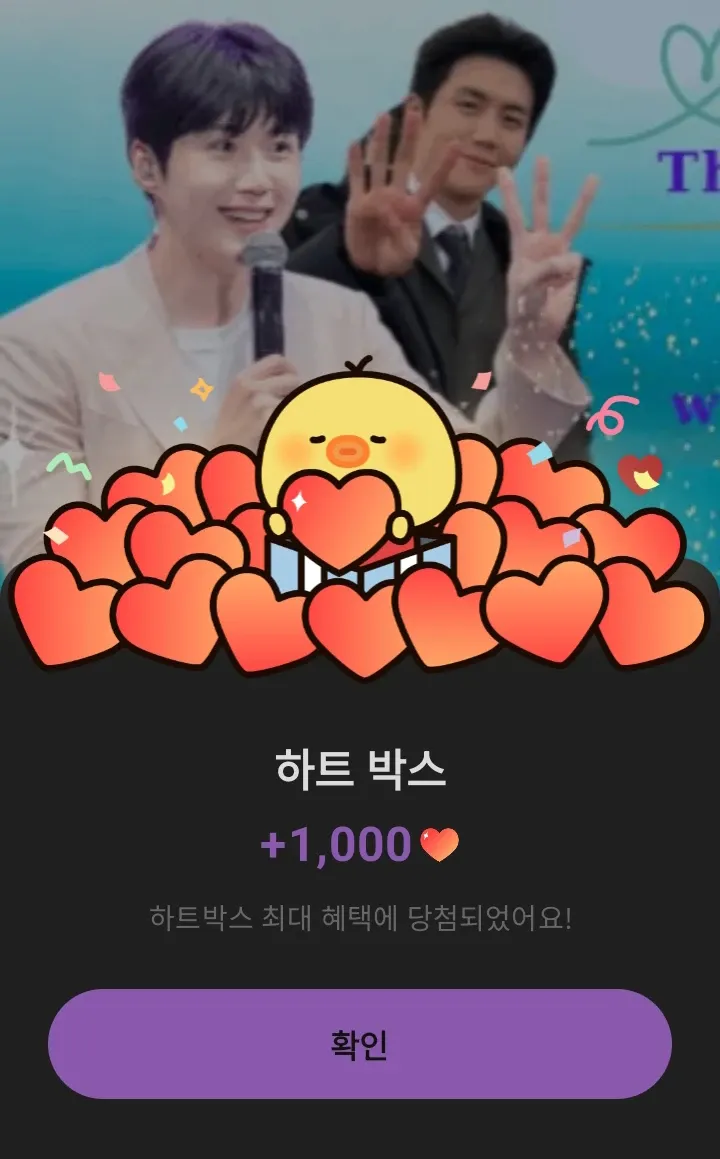The image size is (720, 1159).
Task: Confirm the heart box reward with 확인
Action: tap(360, 1044)
